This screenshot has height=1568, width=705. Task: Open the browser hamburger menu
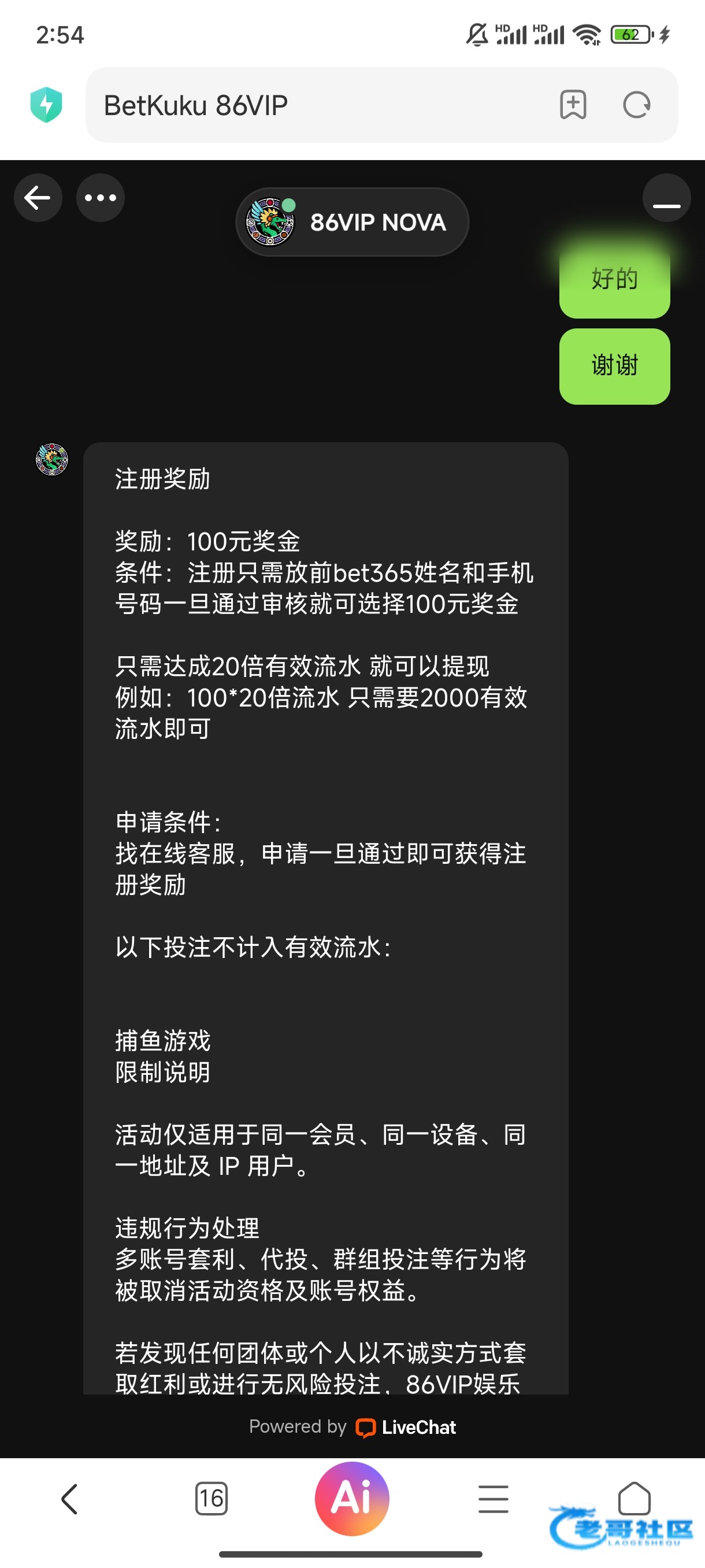tap(493, 1499)
